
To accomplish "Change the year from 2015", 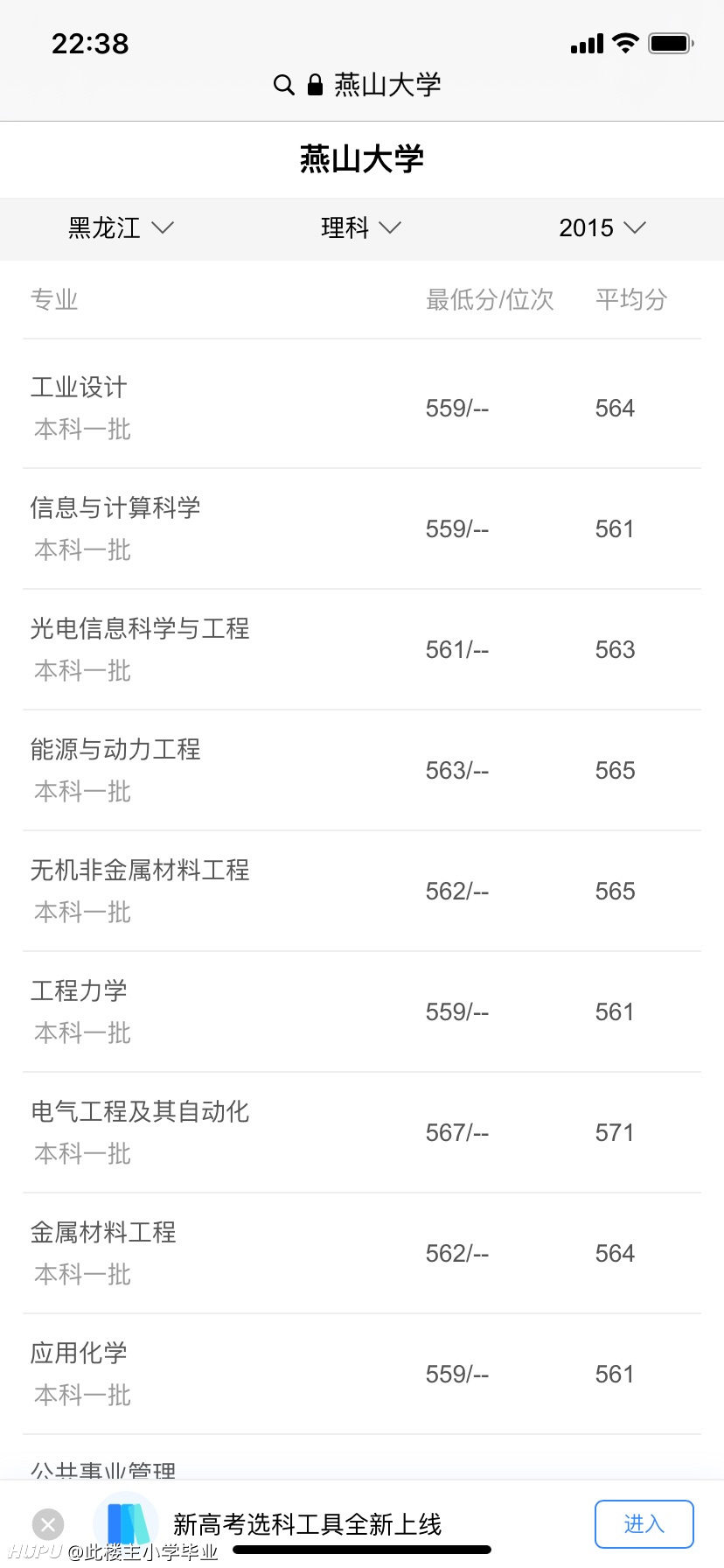I will click(x=602, y=228).
